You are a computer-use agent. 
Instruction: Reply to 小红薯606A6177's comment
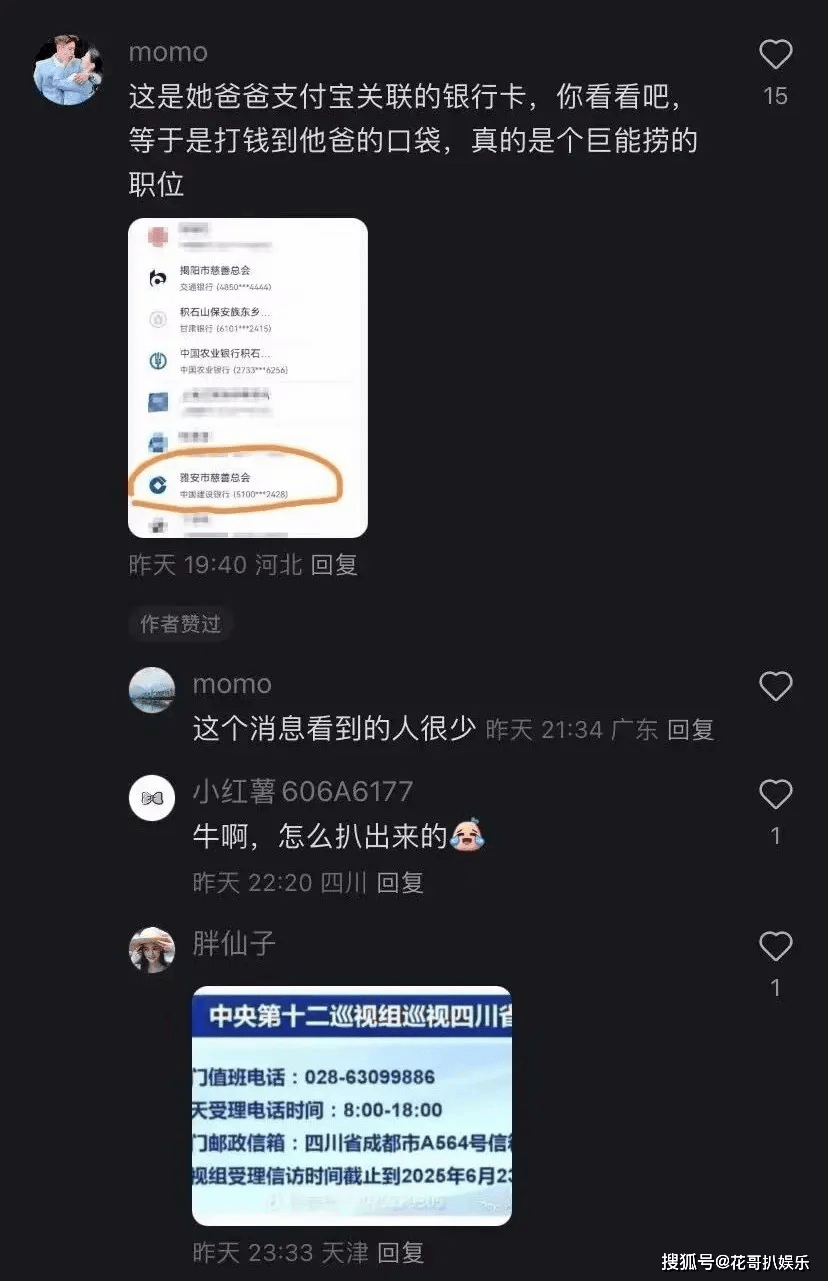click(400, 882)
